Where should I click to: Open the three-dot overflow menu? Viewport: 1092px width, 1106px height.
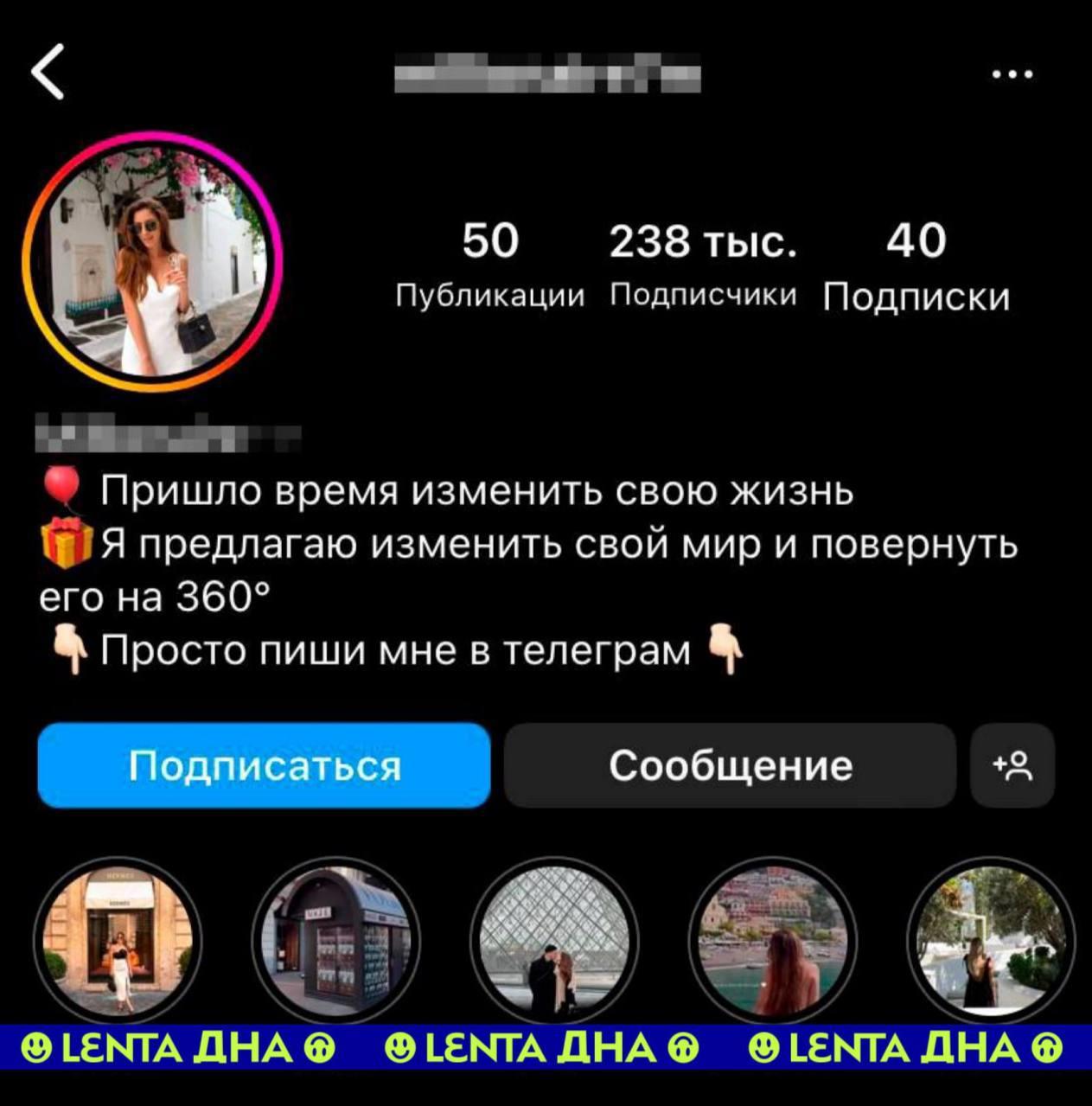click(x=1012, y=75)
